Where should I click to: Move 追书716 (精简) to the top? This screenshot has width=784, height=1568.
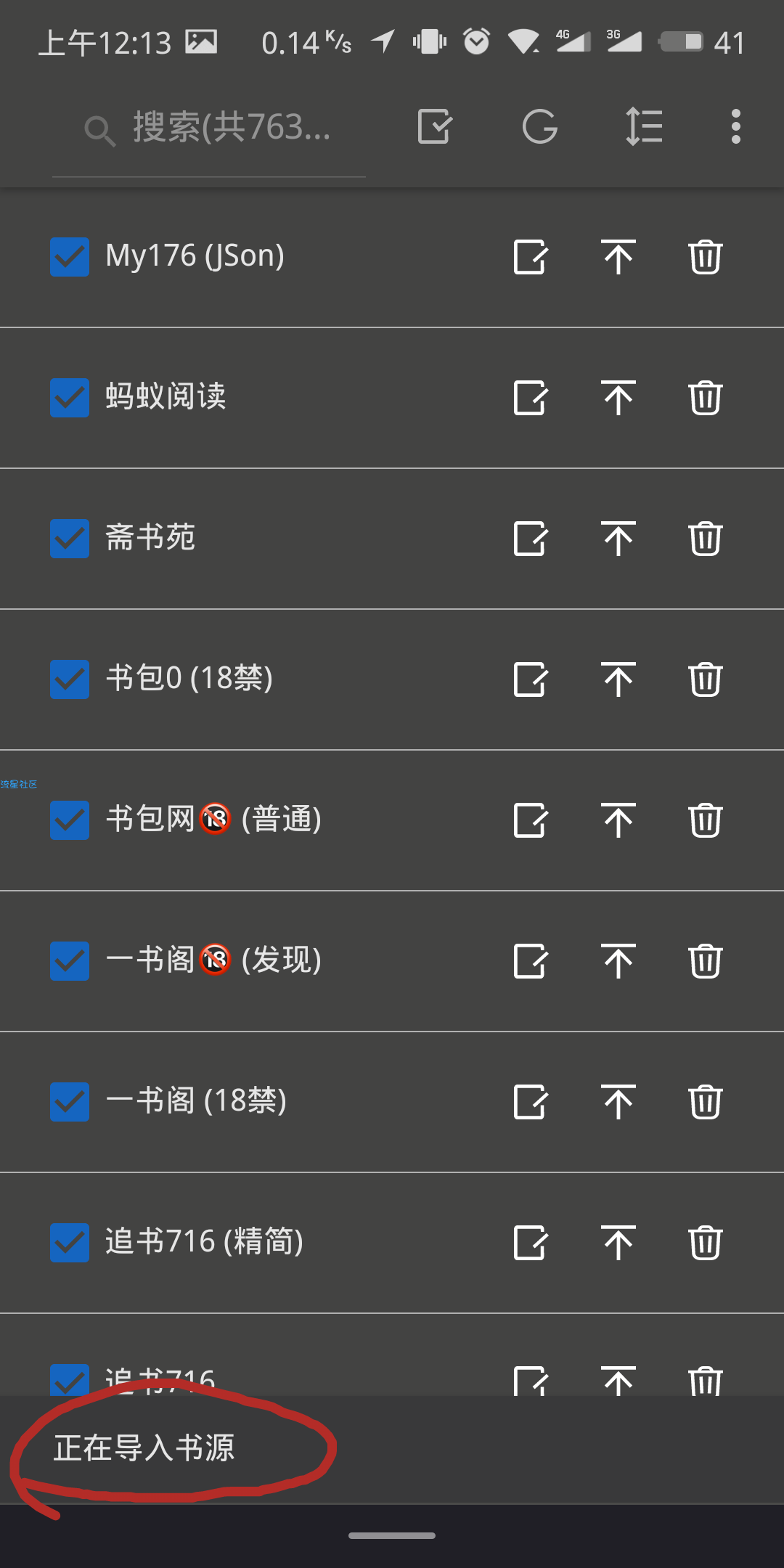(618, 1243)
